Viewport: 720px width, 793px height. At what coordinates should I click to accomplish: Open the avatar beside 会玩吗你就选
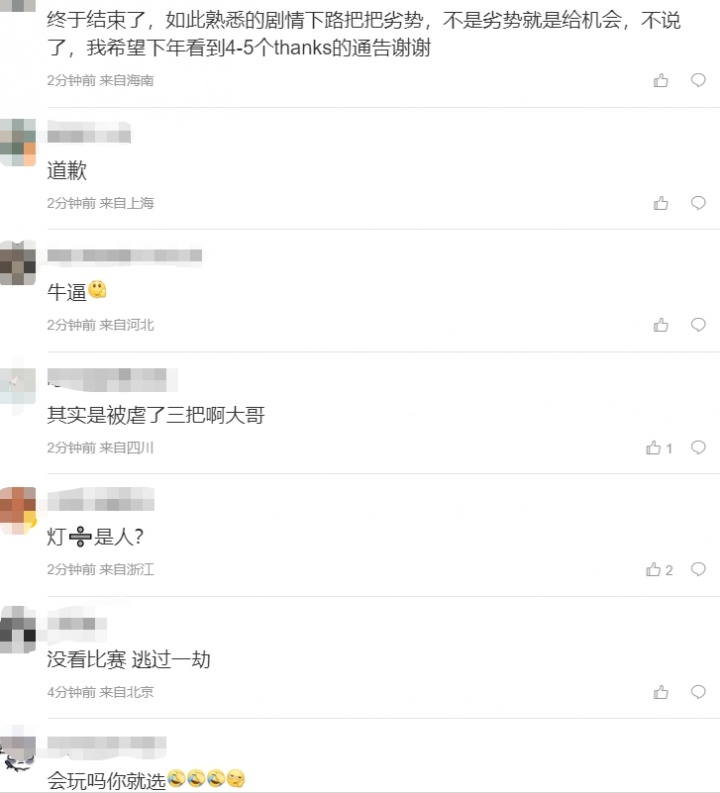pyautogui.click(x=18, y=752)
